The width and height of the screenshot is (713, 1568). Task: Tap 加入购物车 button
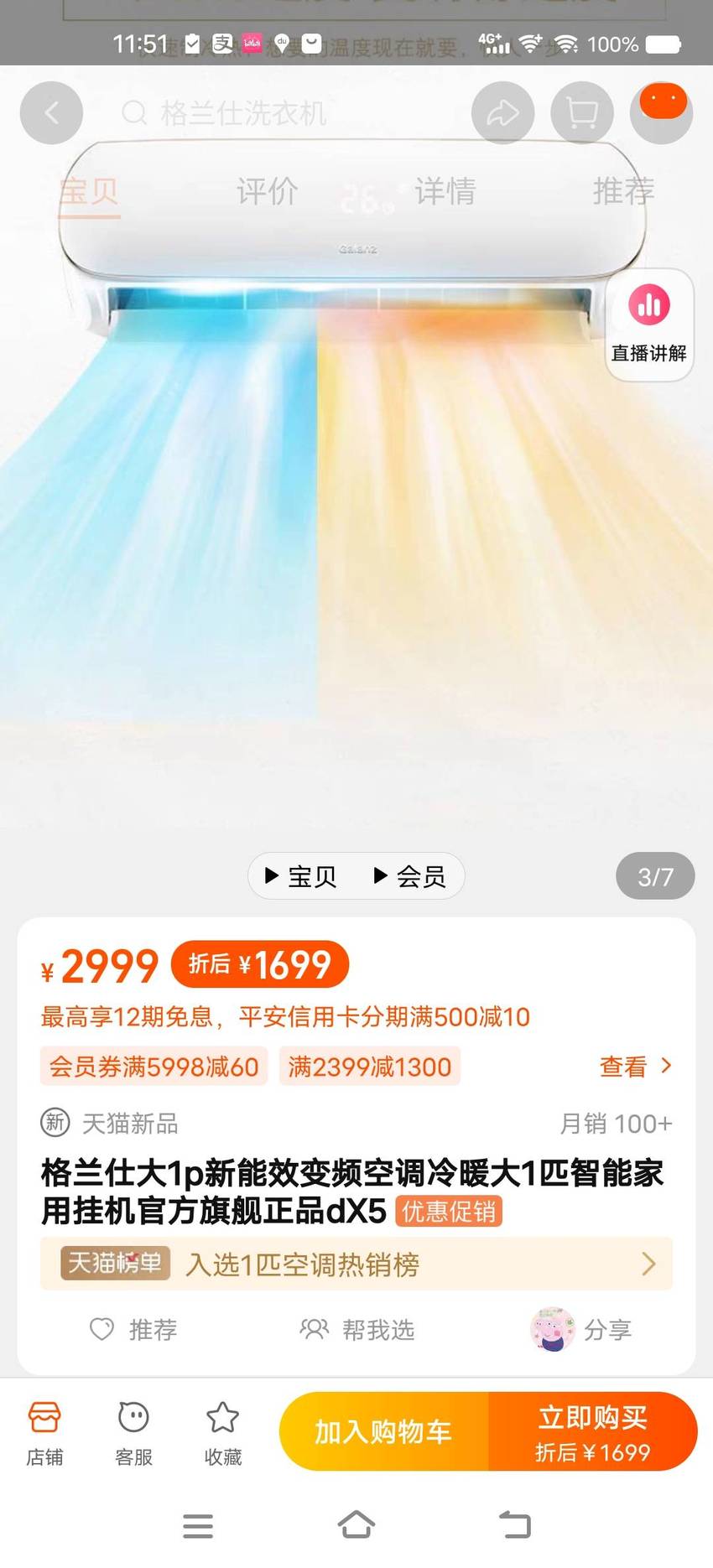383,1431
